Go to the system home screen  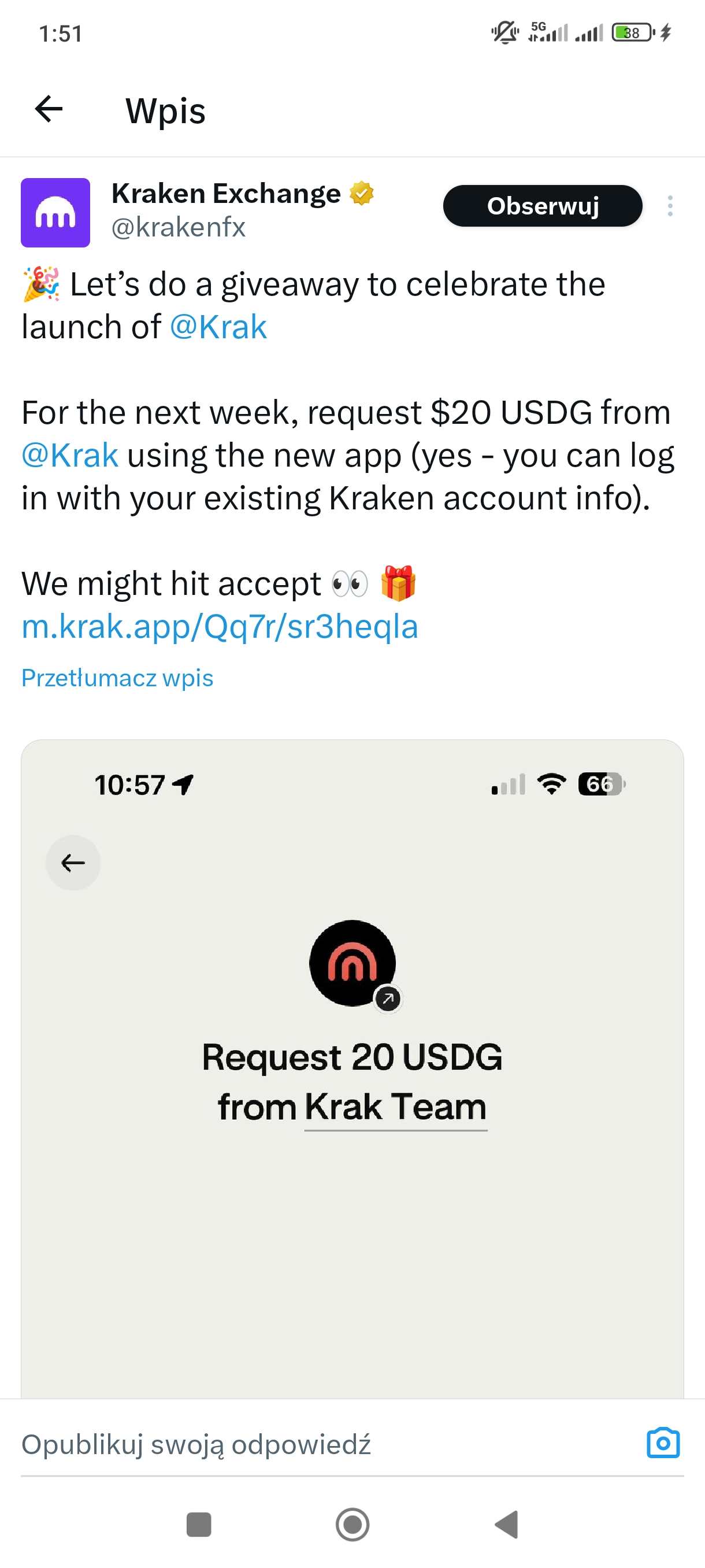coord(352,1524)
